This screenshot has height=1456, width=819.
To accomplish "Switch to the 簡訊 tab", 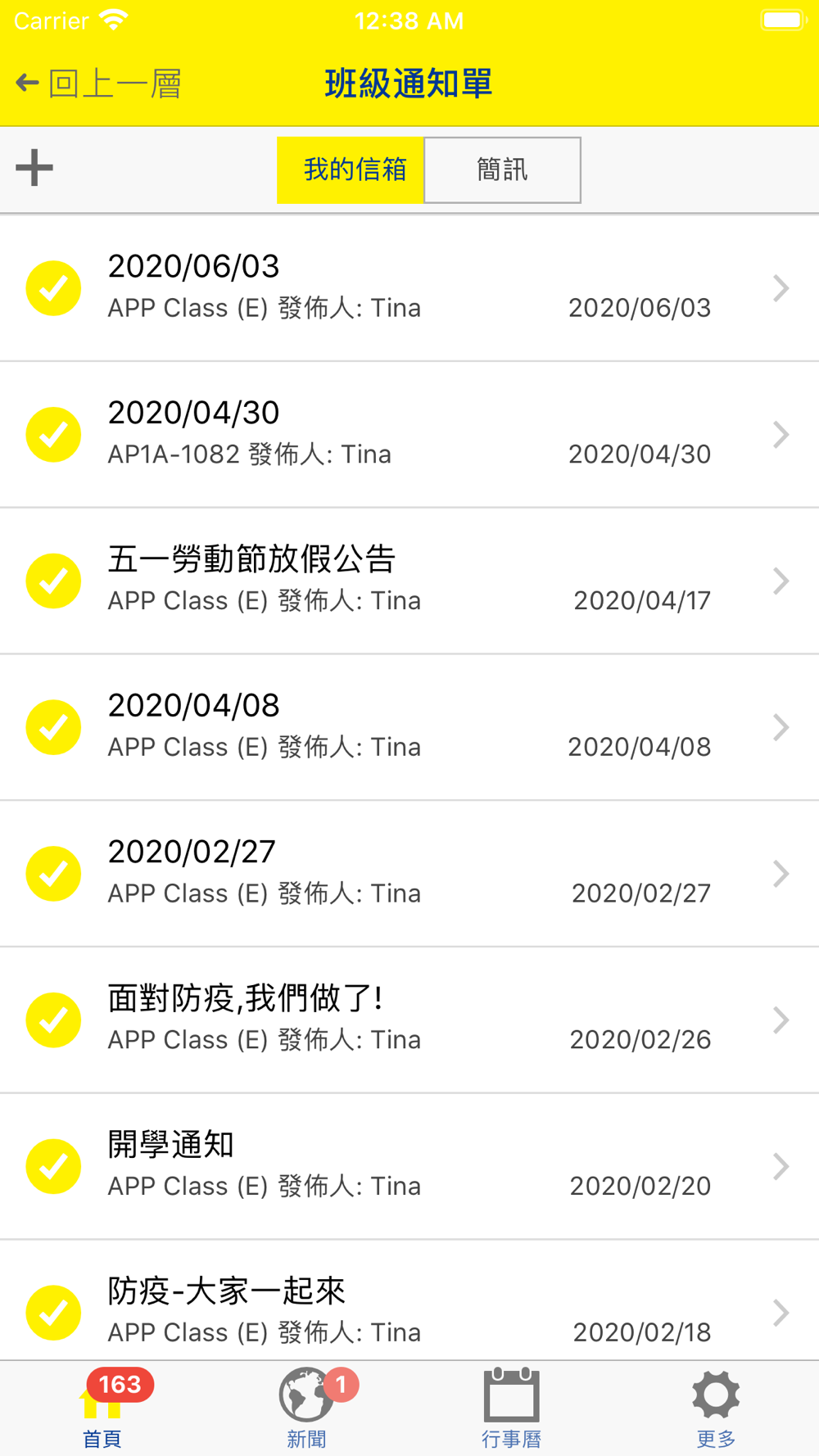I will pos(502,170).
